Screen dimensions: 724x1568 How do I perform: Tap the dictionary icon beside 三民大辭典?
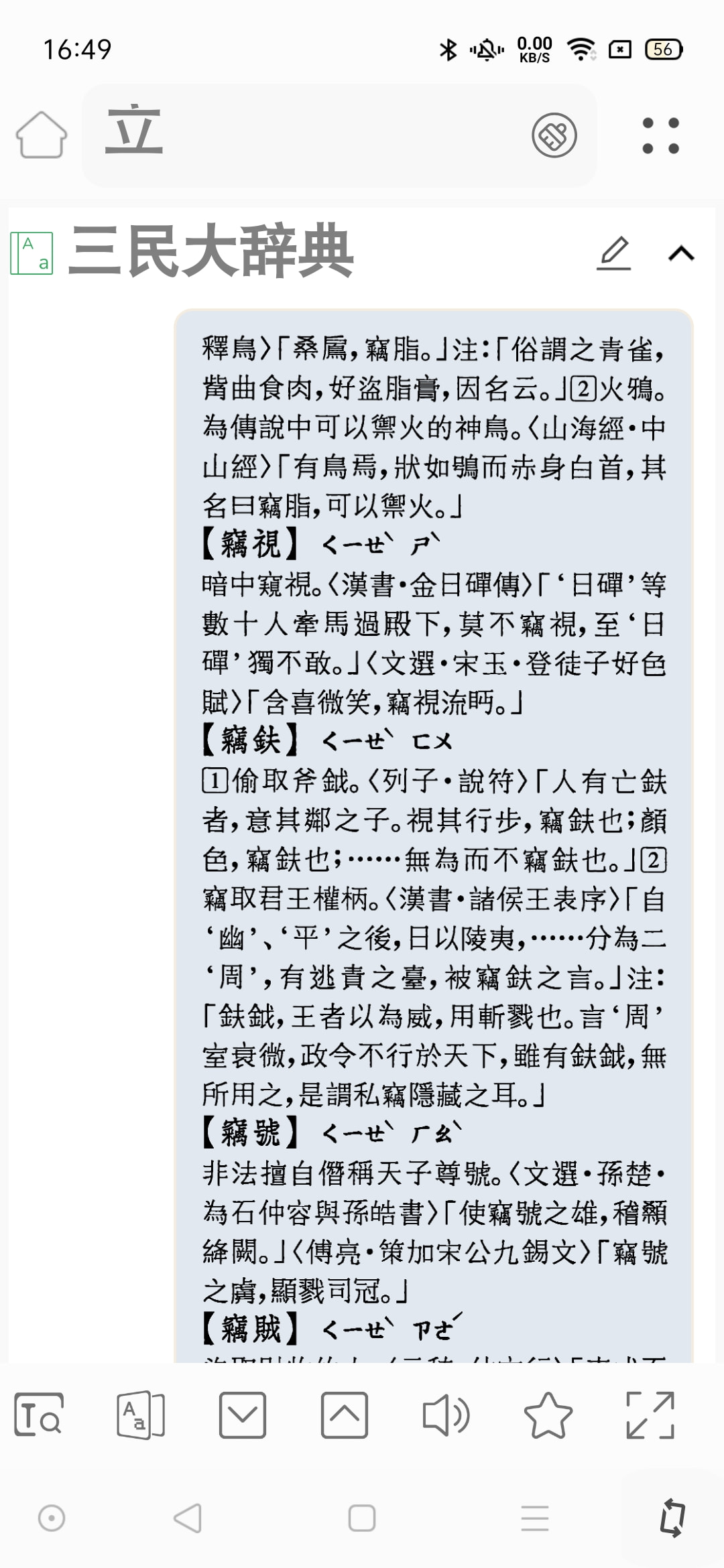(32, 253)
